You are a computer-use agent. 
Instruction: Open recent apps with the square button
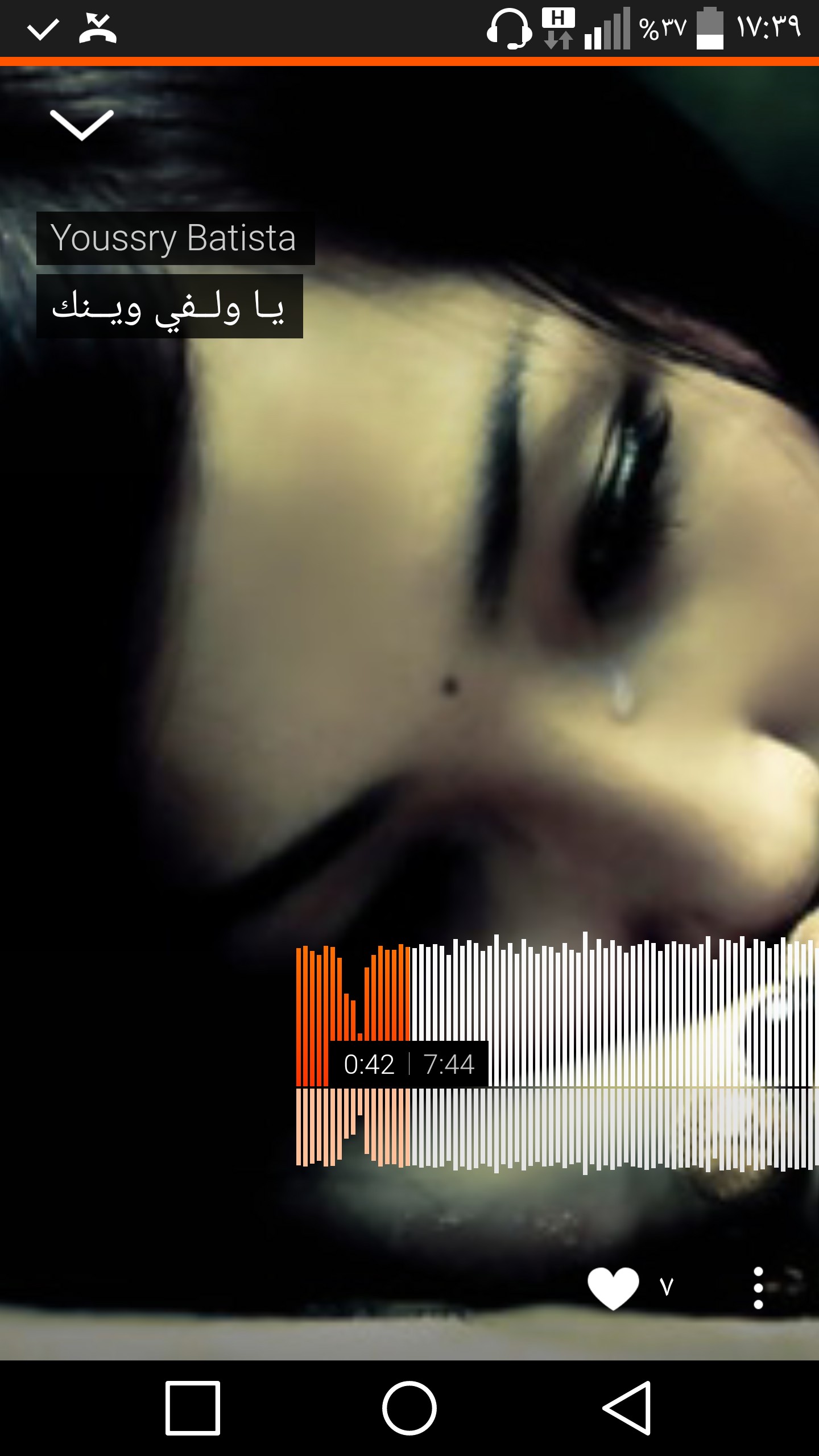coord(193,1408)
